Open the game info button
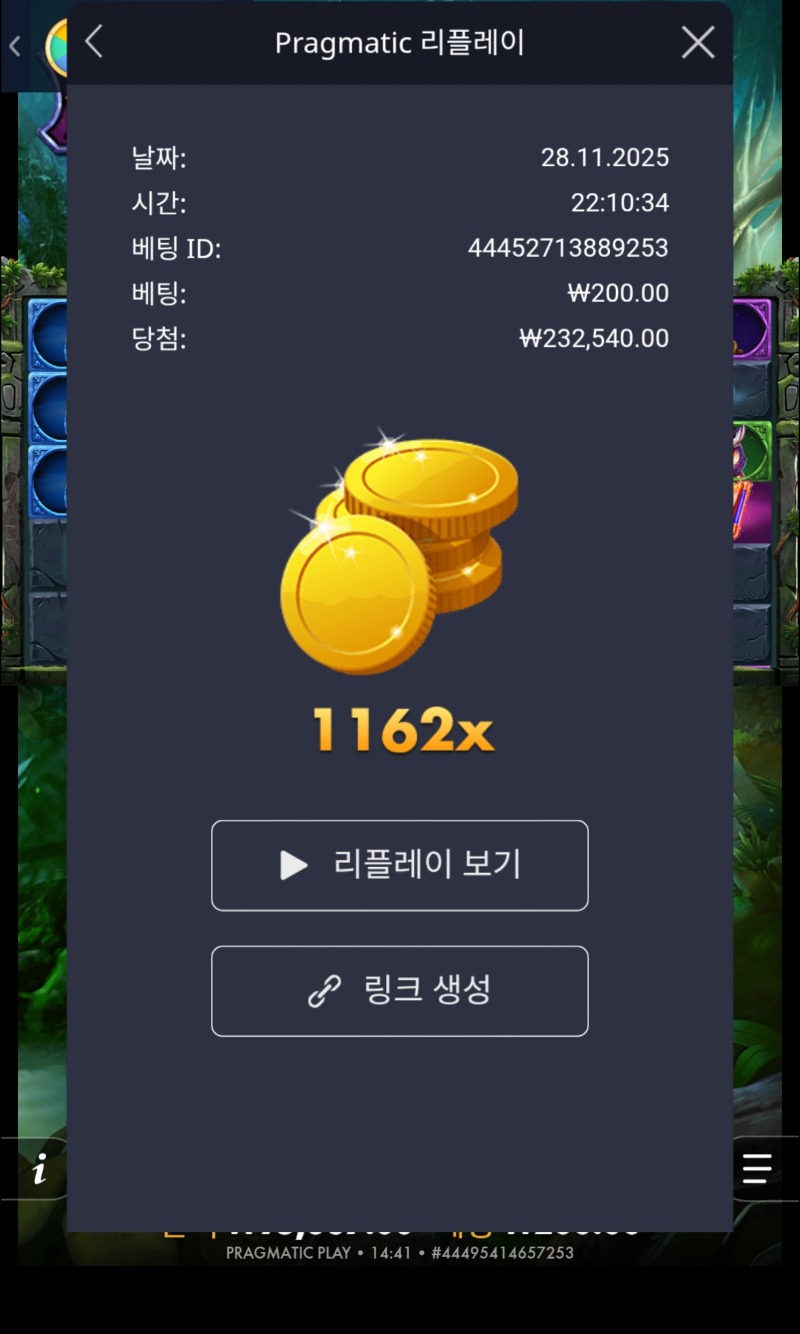Viewport: 800px width, 1334px height. pos(40,1168)
